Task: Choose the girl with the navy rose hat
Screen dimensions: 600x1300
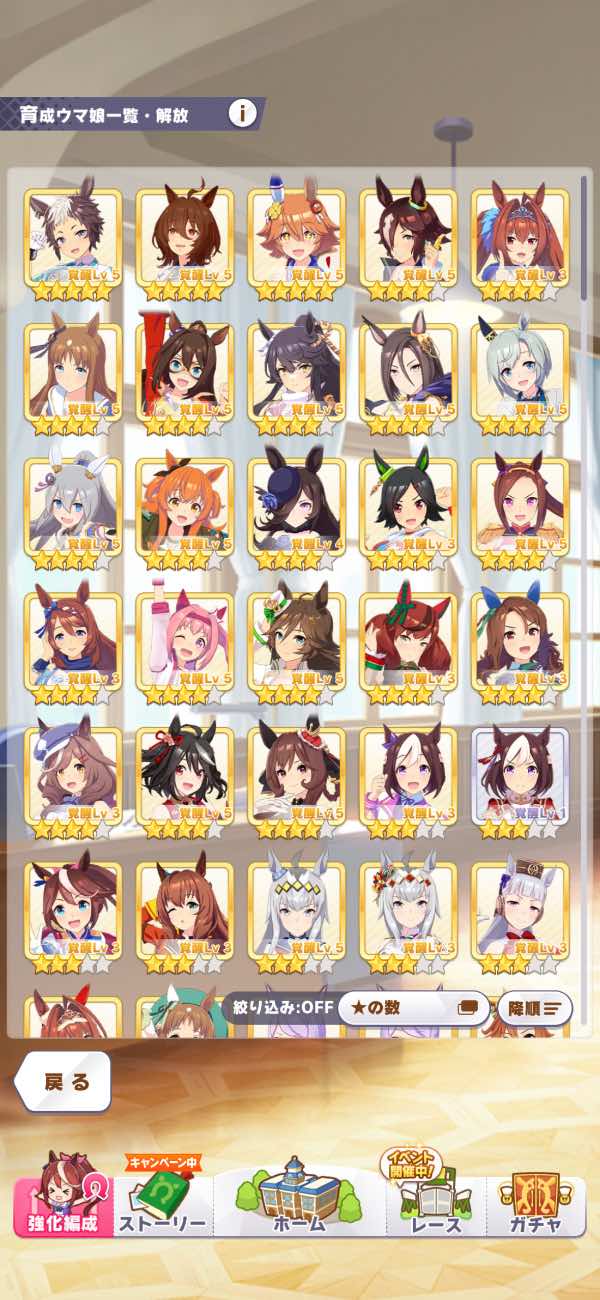Action: click(296, 504)
